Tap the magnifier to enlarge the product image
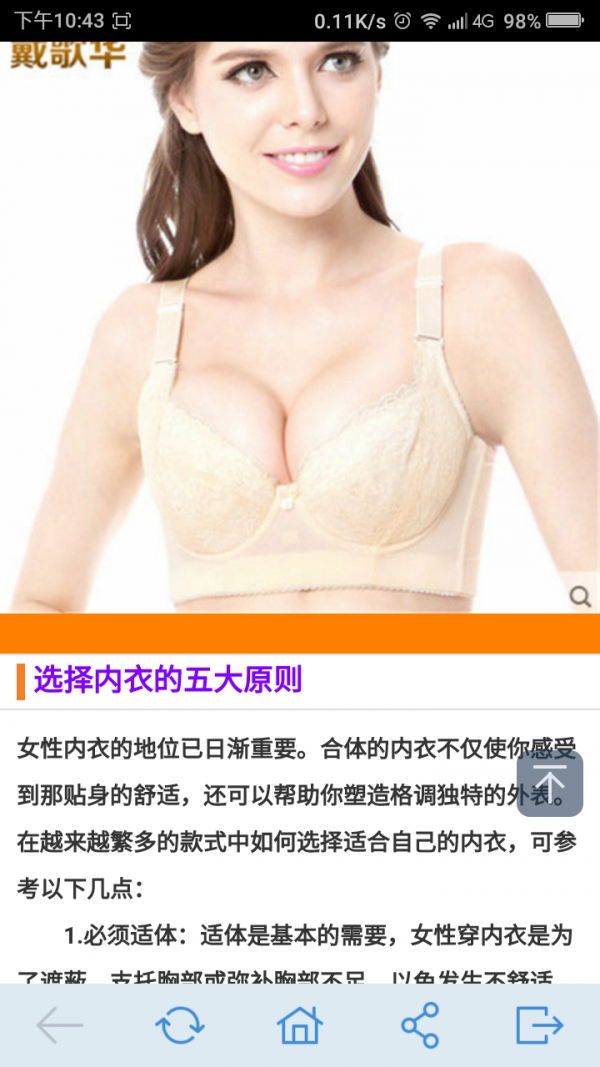 tap(580, 597)
